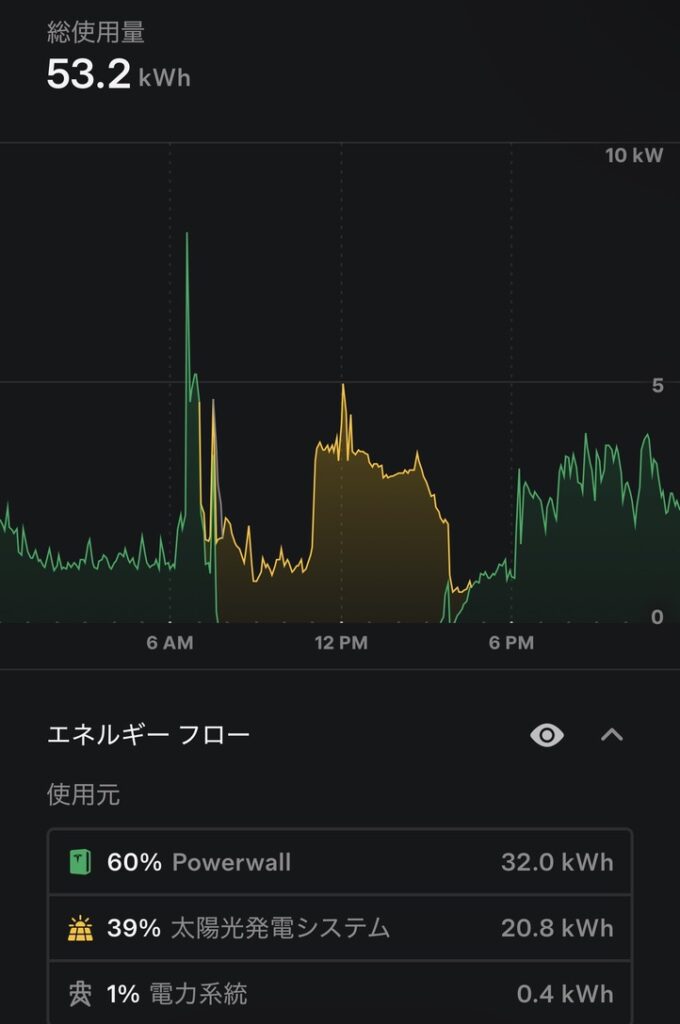The width and height of the screenshot is (680, 1024).
Task: Collapse the エネルギー フロー section
Action: [x=612, y=736]
